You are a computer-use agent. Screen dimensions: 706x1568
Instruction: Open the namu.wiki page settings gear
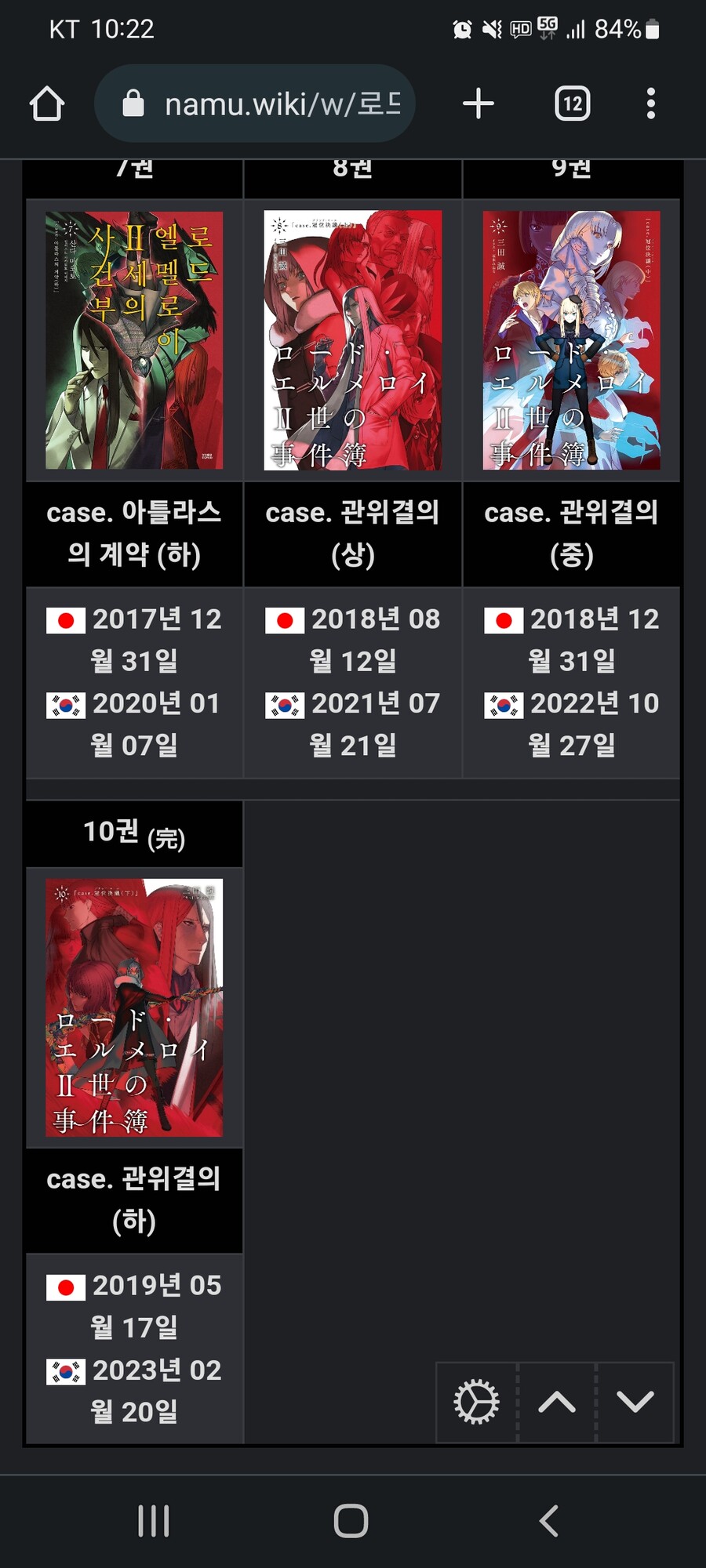pos(475,1401)
